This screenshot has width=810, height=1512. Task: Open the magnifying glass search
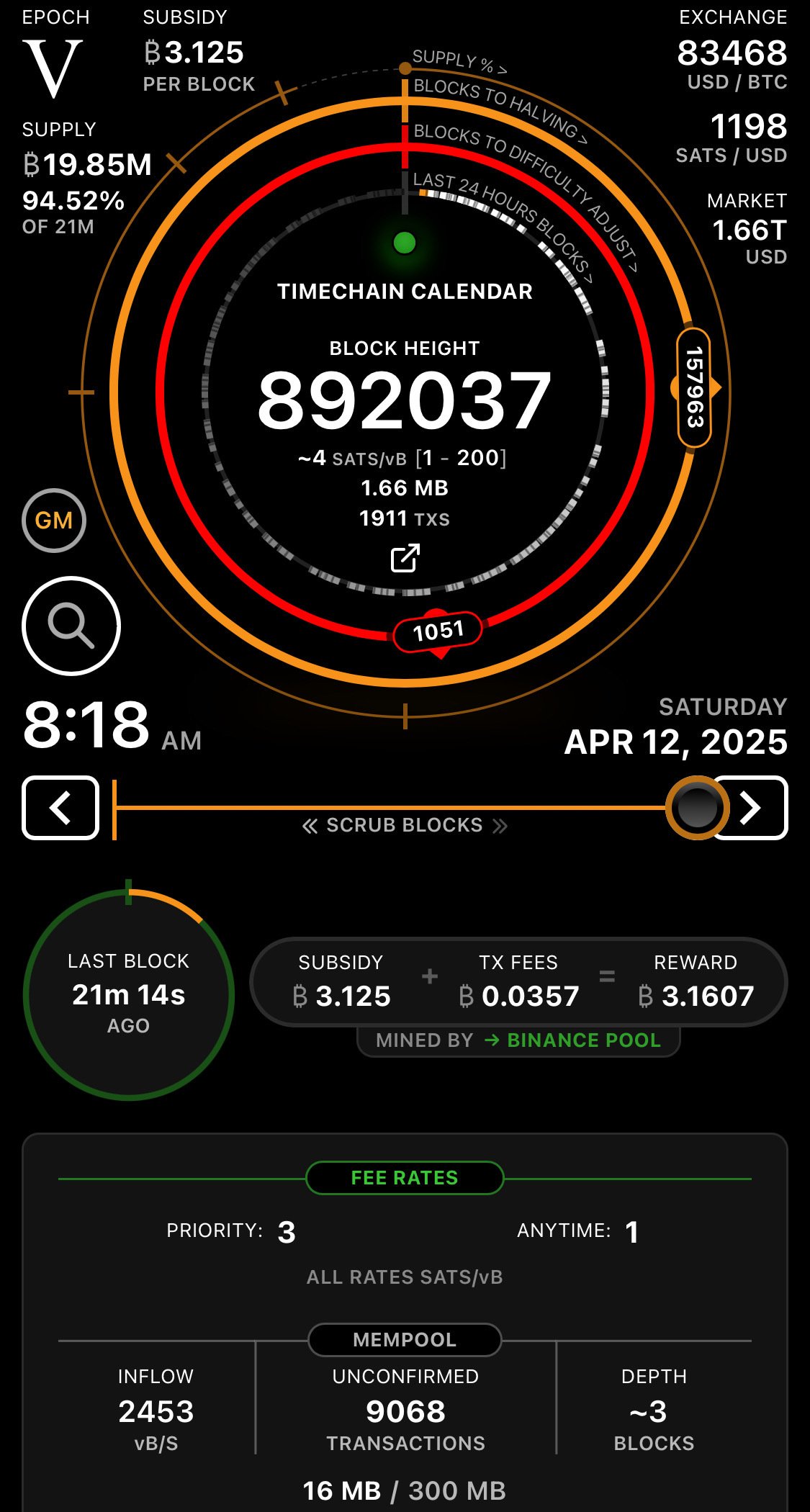[71, 626]
